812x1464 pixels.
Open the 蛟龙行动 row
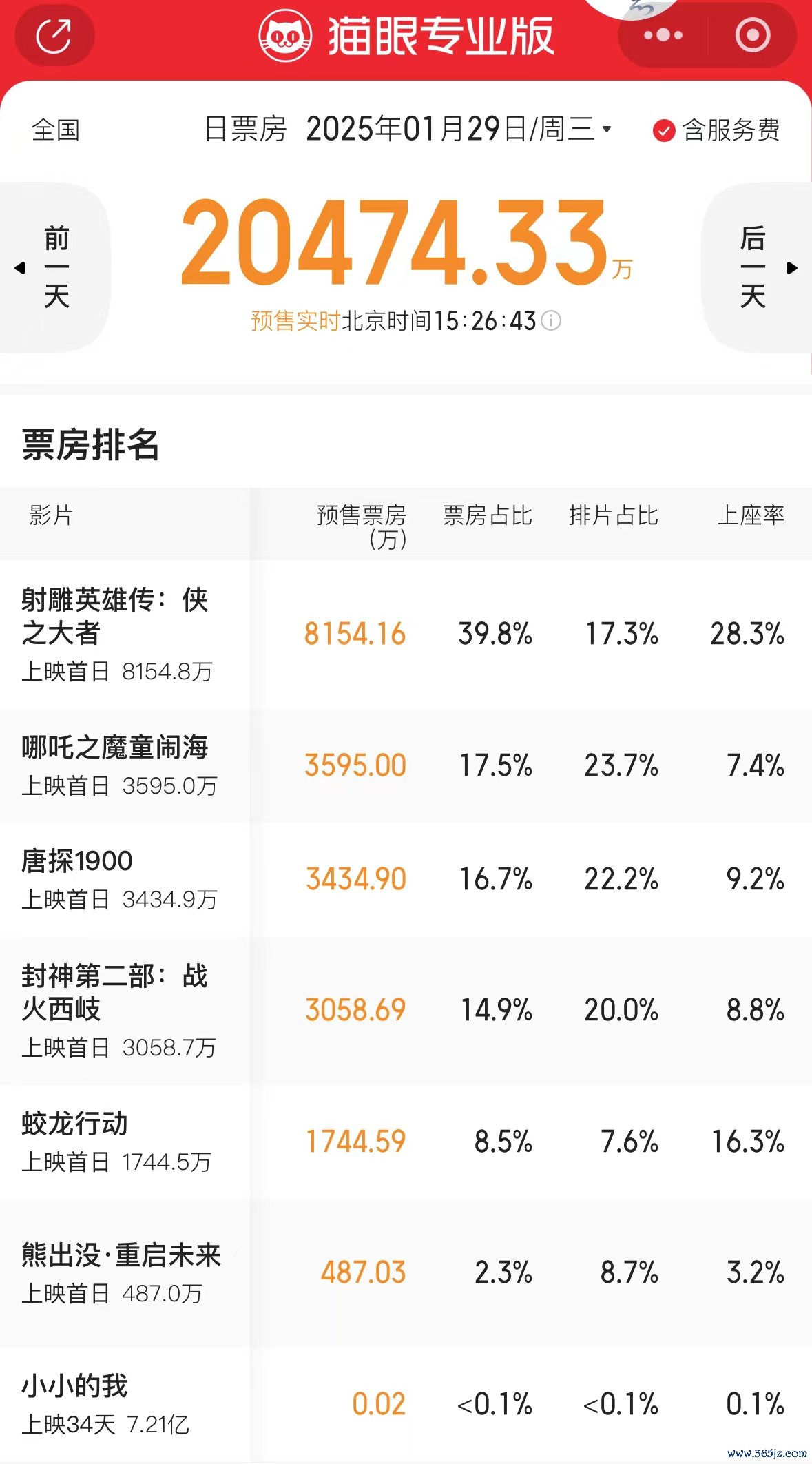[406, 1142]
